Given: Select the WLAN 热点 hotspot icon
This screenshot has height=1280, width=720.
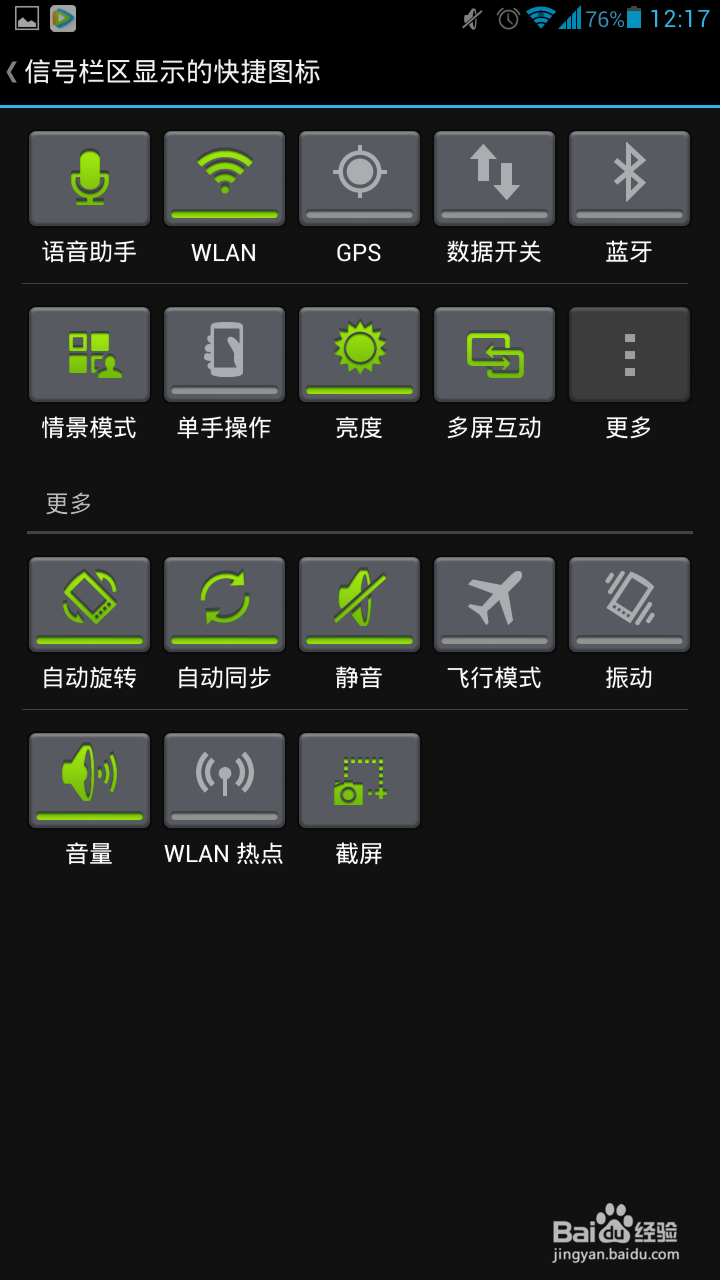Looking at the screenshot, I should [x=224, y=781].
